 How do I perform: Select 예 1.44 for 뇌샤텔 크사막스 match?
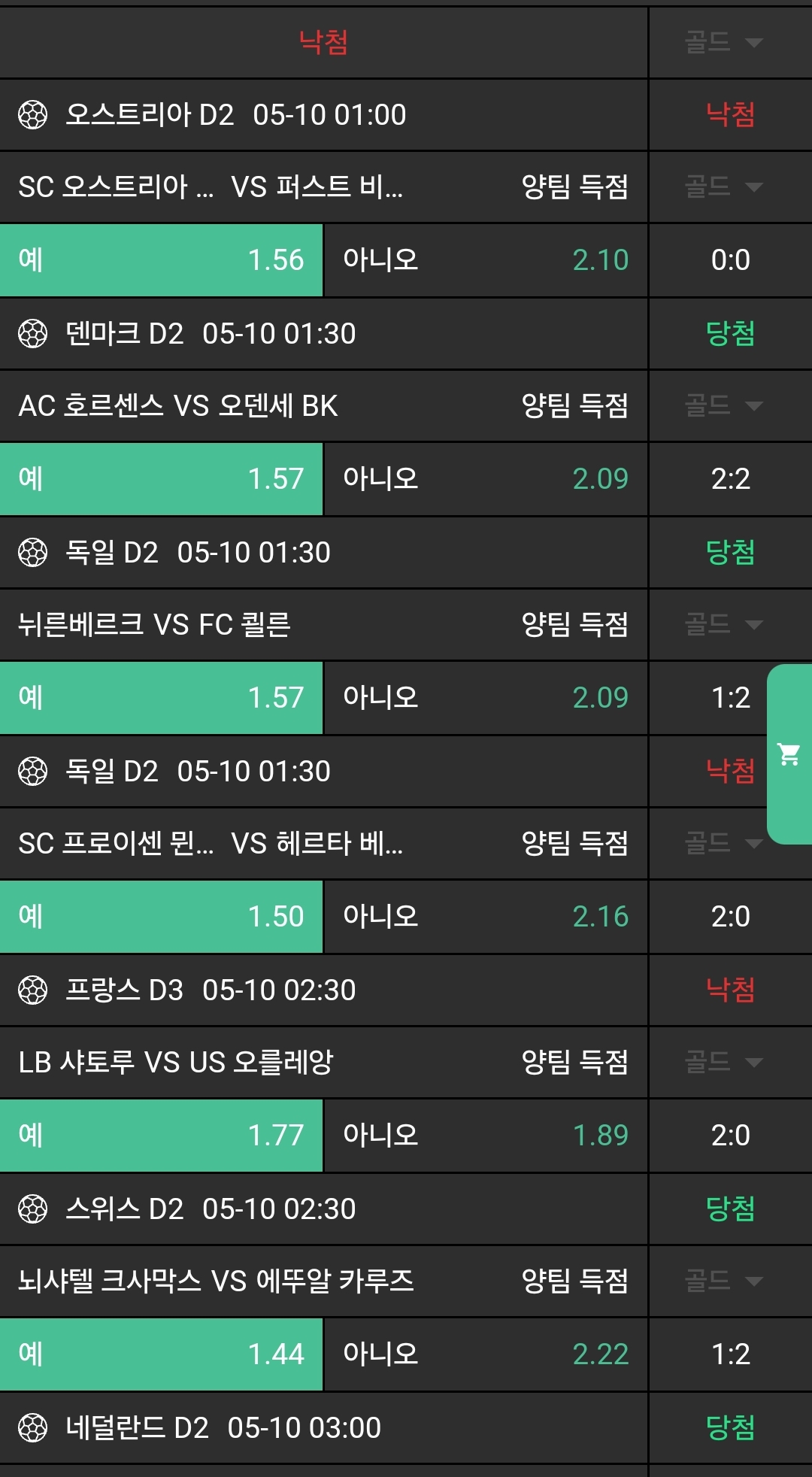(161, 1354)
